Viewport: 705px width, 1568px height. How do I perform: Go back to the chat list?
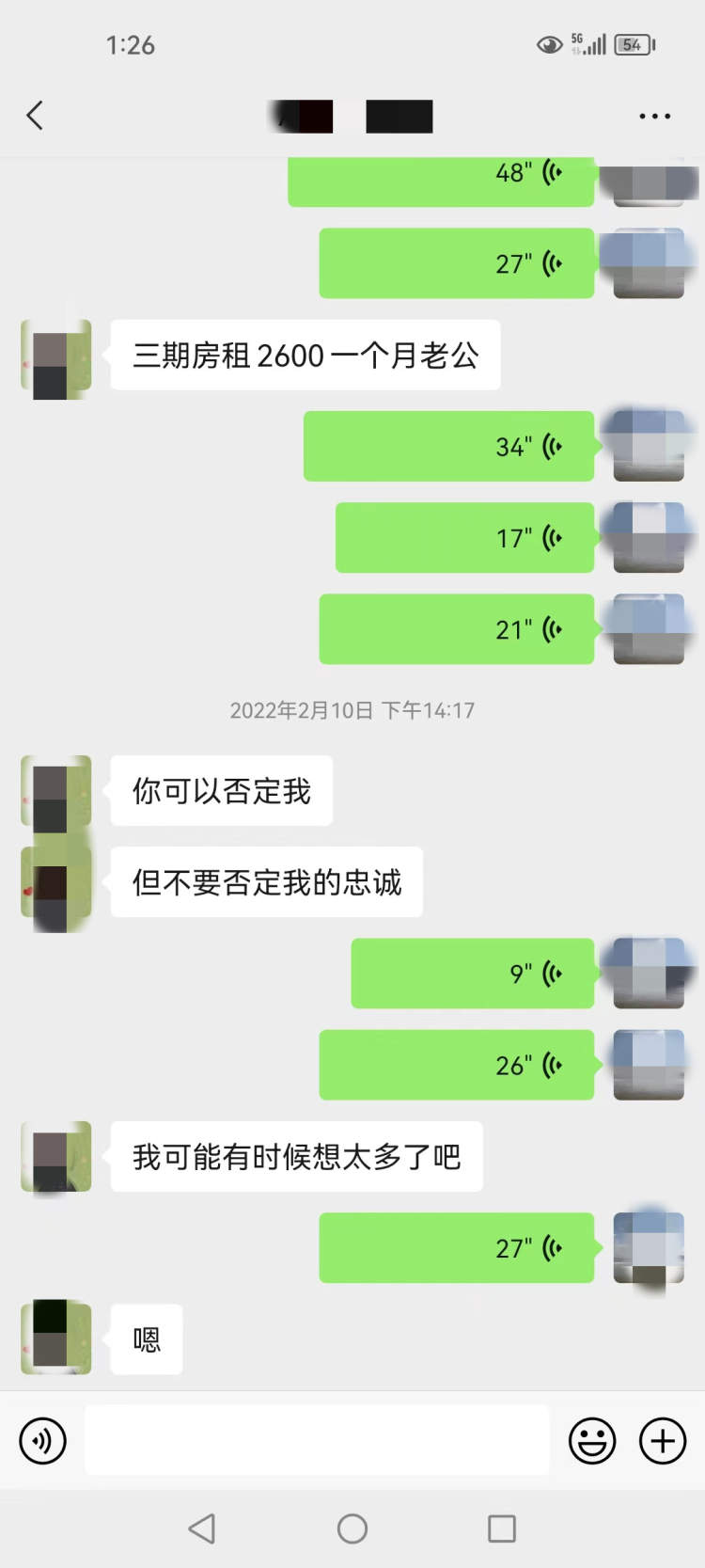point(35,116)
